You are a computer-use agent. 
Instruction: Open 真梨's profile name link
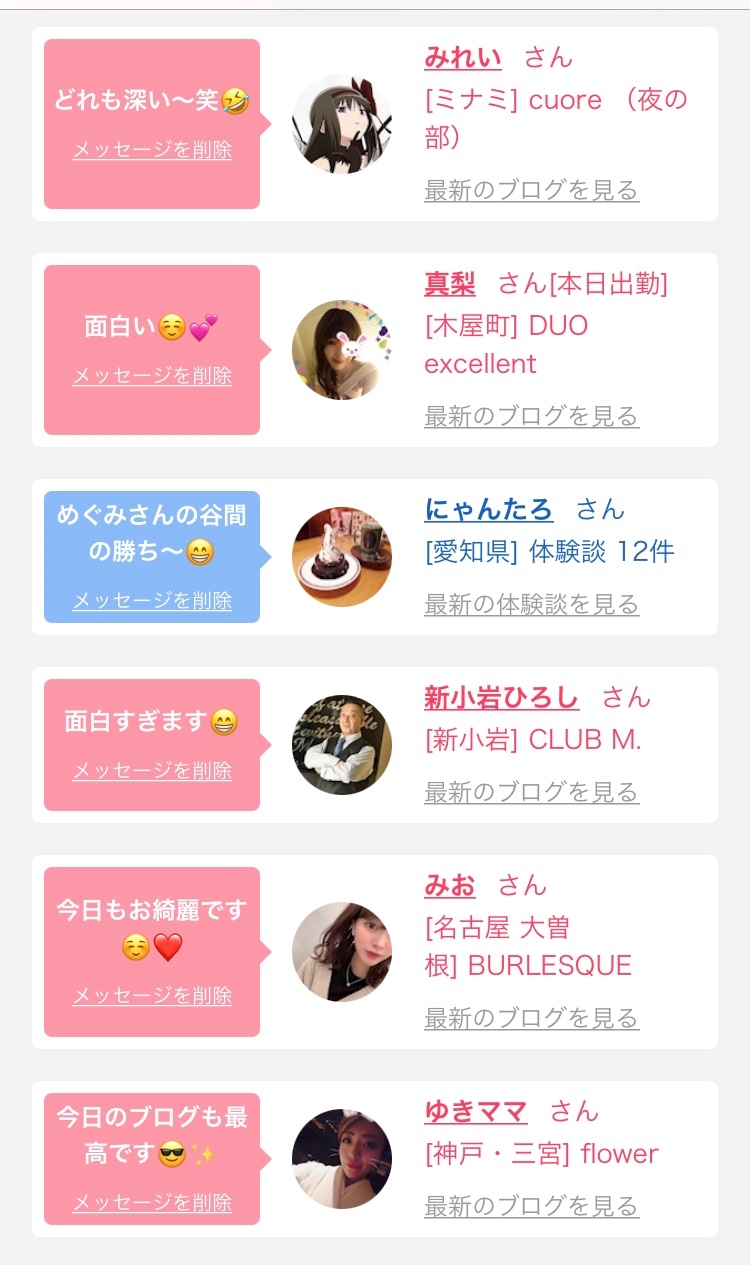pos(450,283)
